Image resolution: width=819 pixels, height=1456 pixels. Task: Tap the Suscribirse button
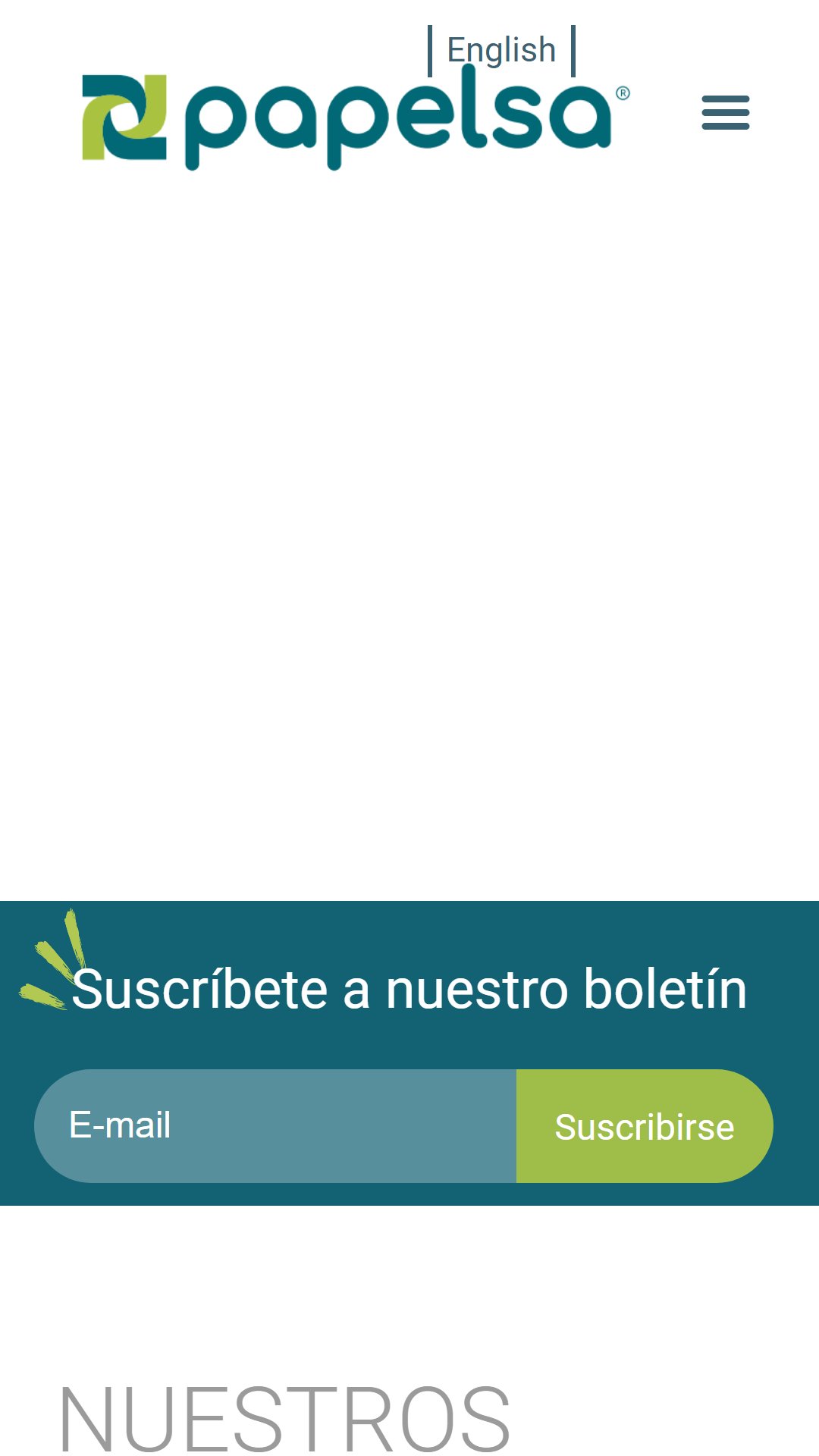coord(645,1126)
